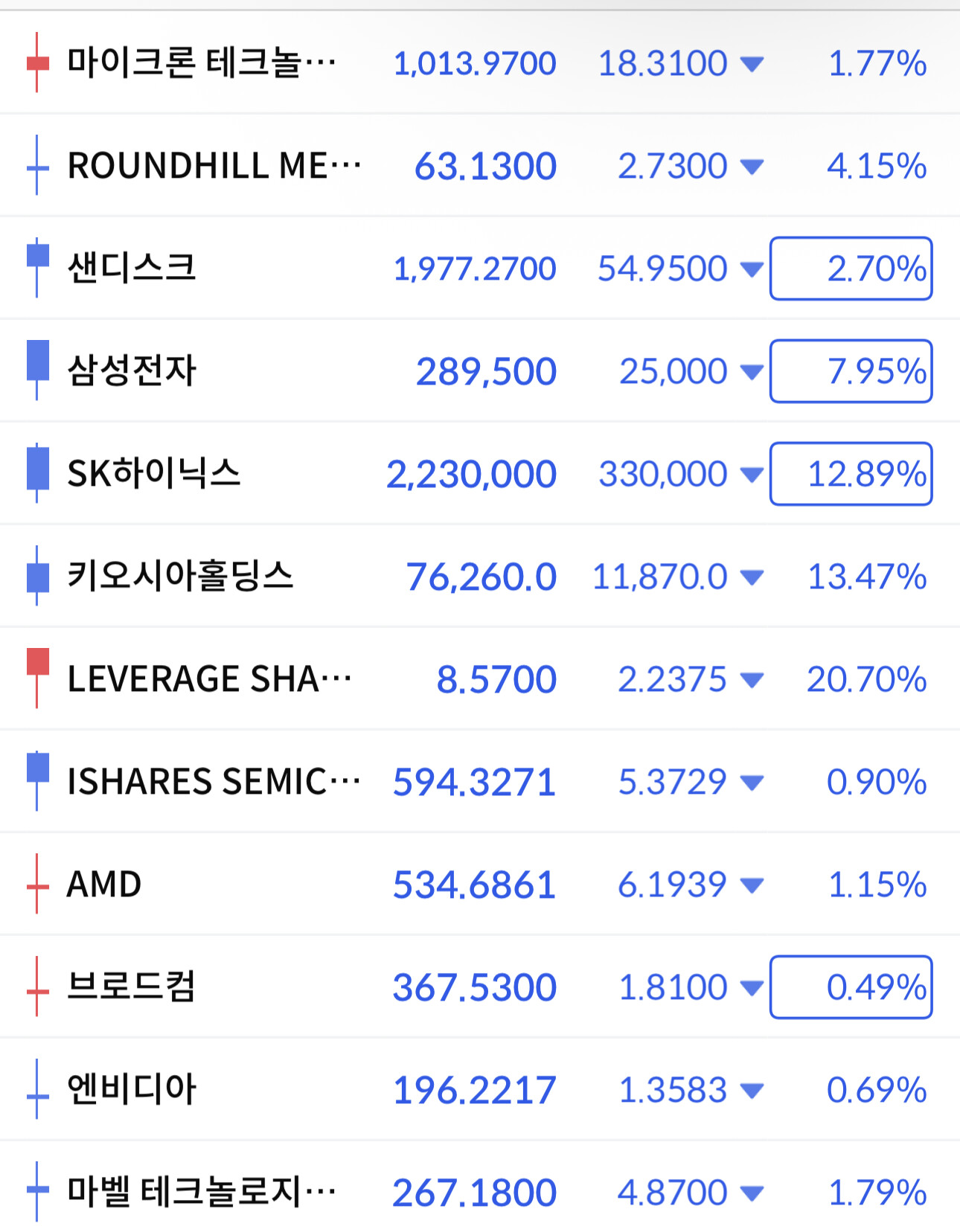Image resolution: width=960 pixels, height=1232 pixels.
Task: Open the AMD stock row
Action: click(480, 884)
